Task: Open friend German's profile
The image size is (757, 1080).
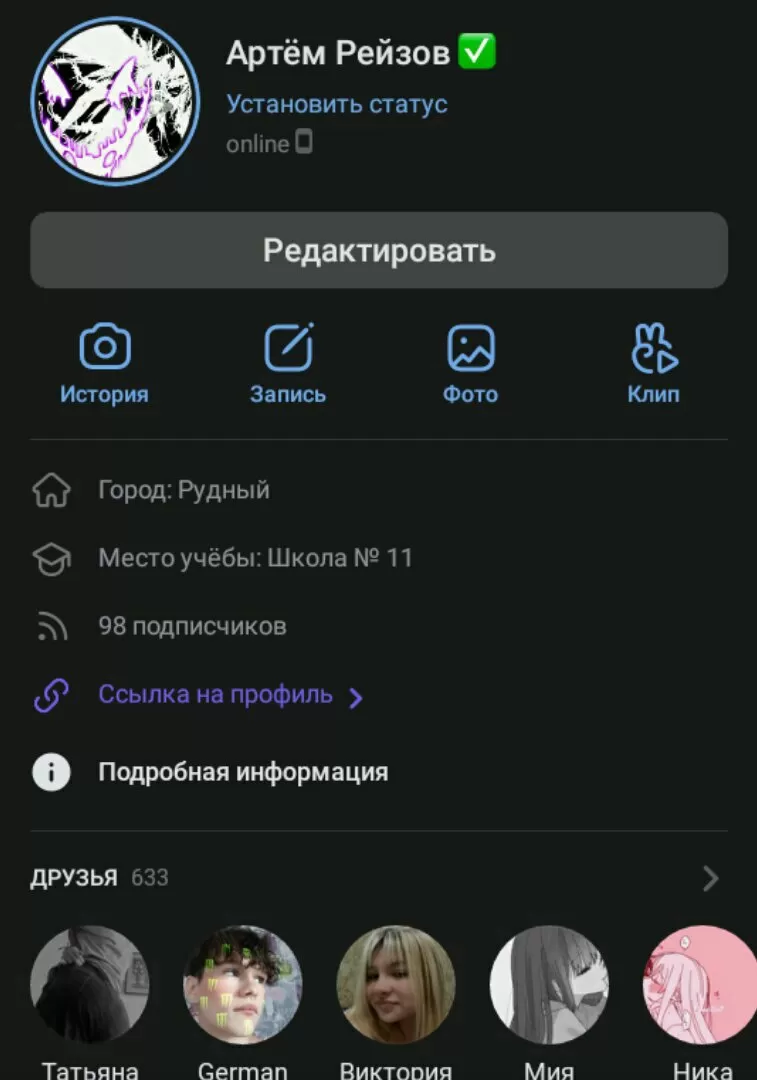Action: pyautogui.click(x=243, y=985)
